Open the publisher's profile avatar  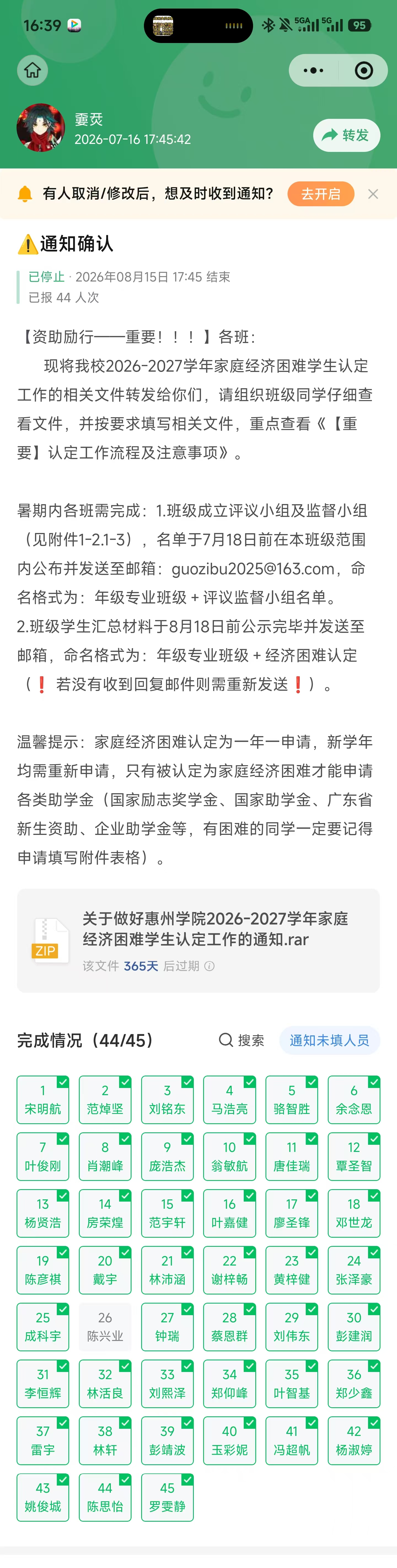point(41,128)
